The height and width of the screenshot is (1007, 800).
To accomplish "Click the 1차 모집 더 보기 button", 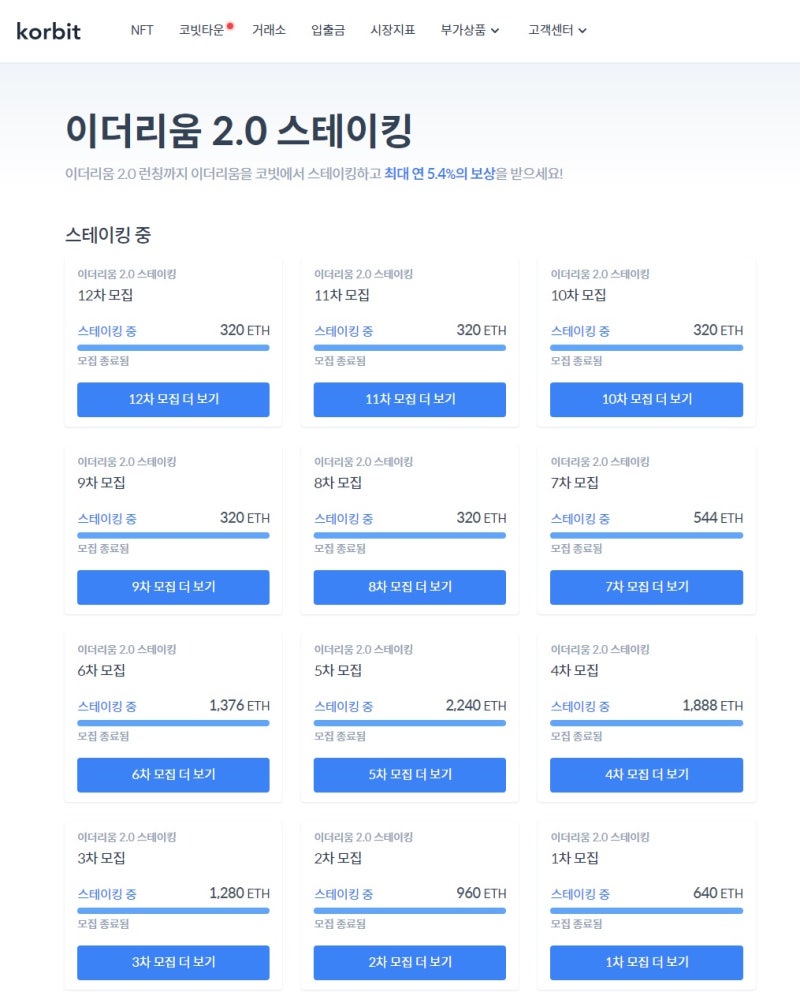I will point(646,962).
